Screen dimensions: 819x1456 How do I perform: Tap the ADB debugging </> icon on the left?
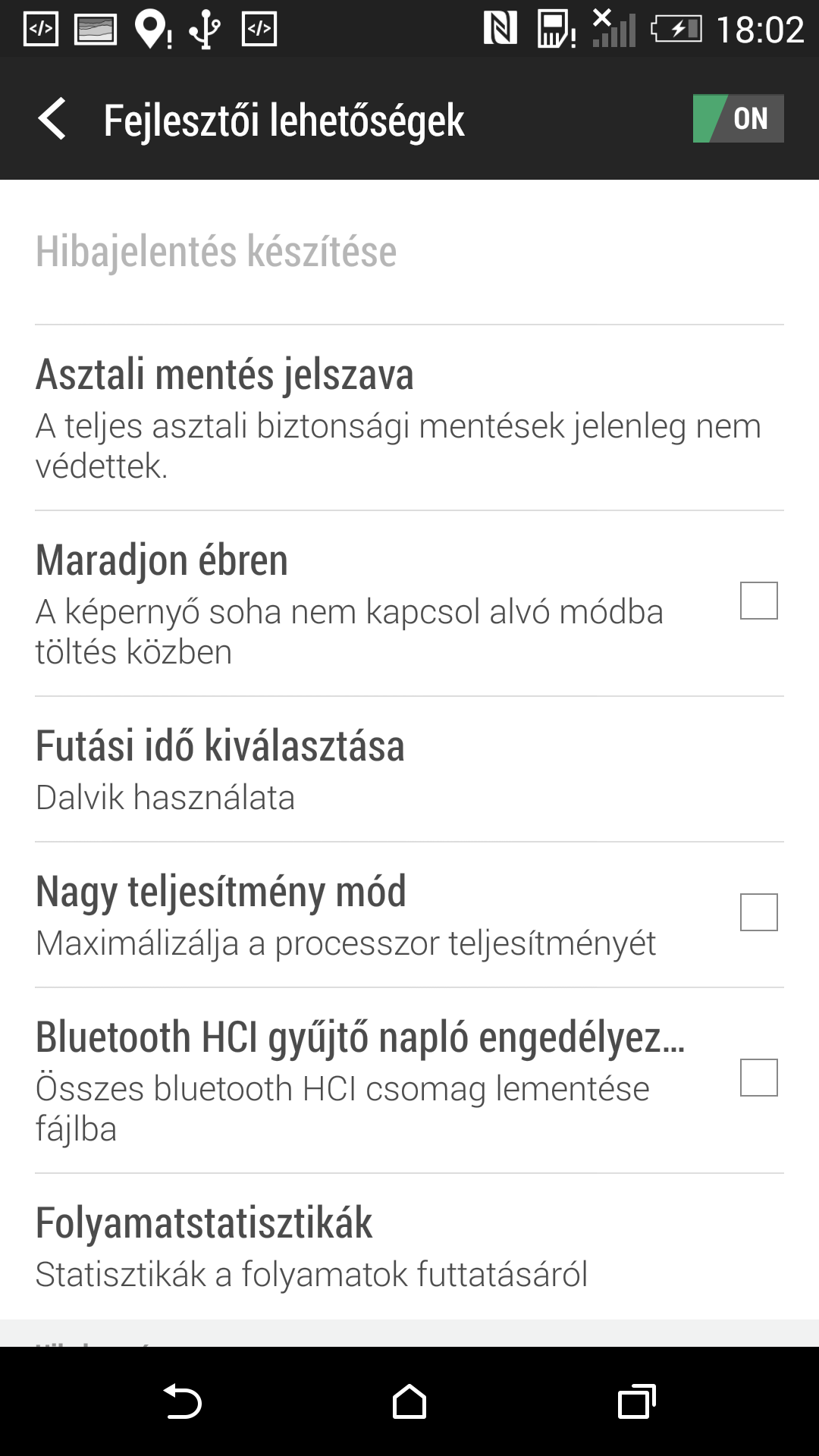tap(42, 29)
